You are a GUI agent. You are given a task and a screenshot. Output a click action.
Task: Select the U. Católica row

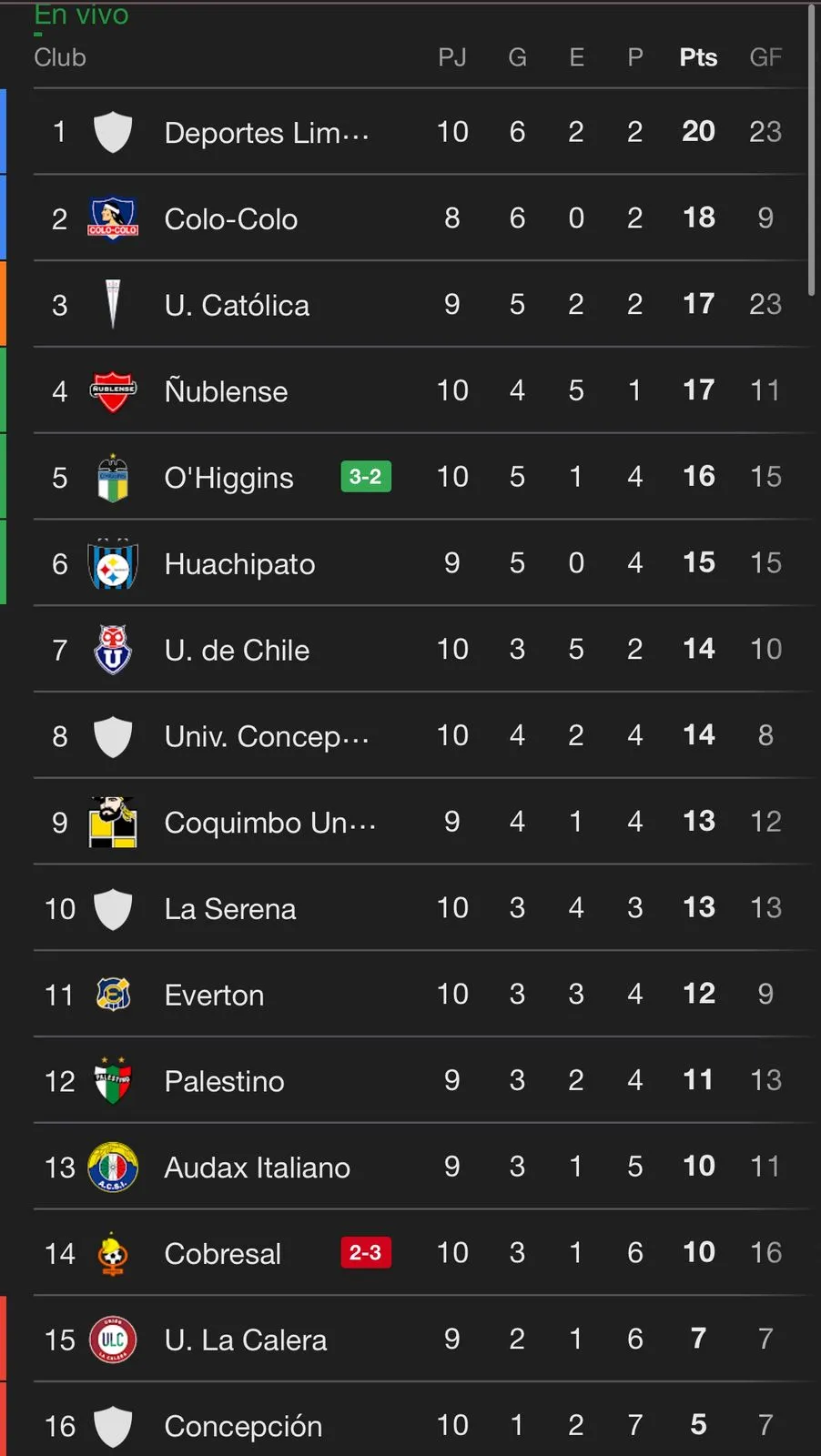(237, 306)
